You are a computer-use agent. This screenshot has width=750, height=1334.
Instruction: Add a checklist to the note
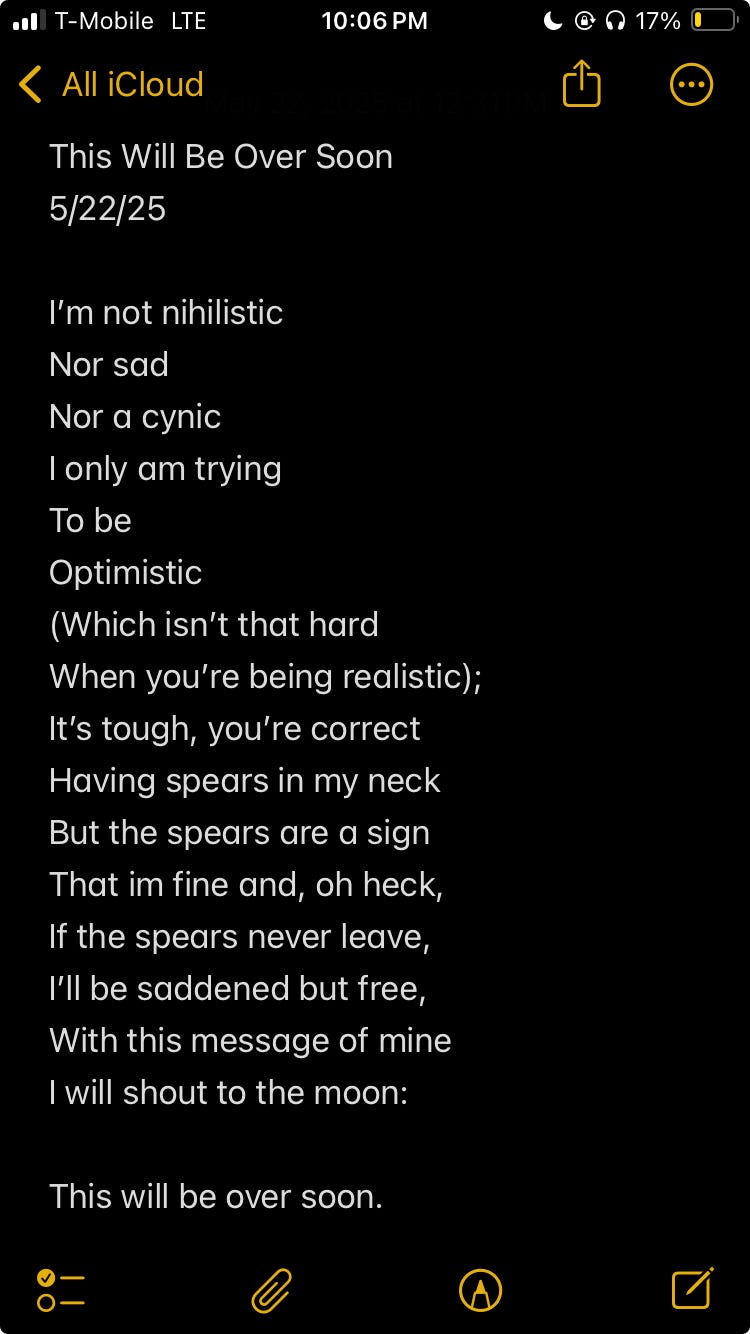(60, 1290)
